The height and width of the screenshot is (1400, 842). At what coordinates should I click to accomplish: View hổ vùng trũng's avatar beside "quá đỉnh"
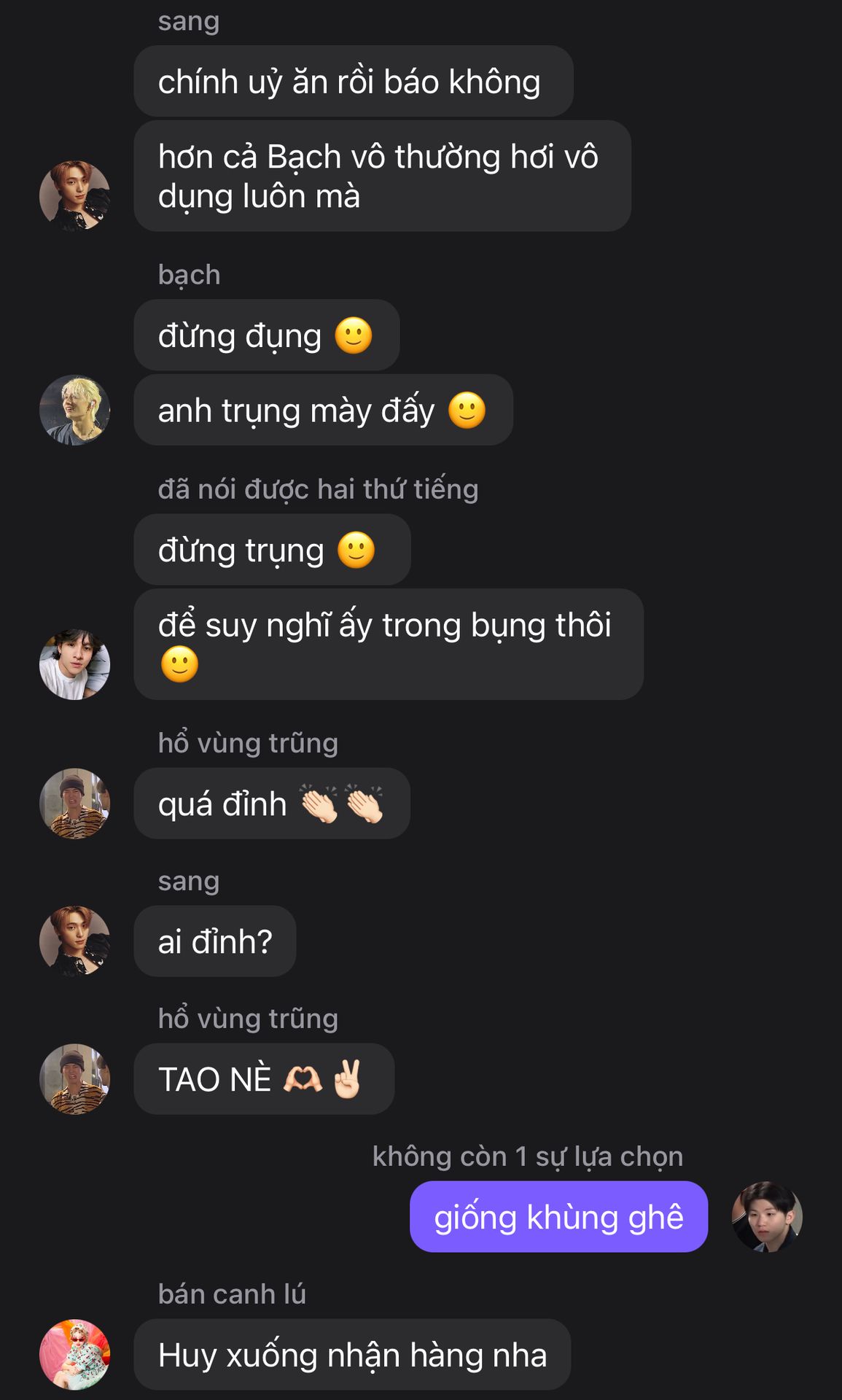pos(74,803)
